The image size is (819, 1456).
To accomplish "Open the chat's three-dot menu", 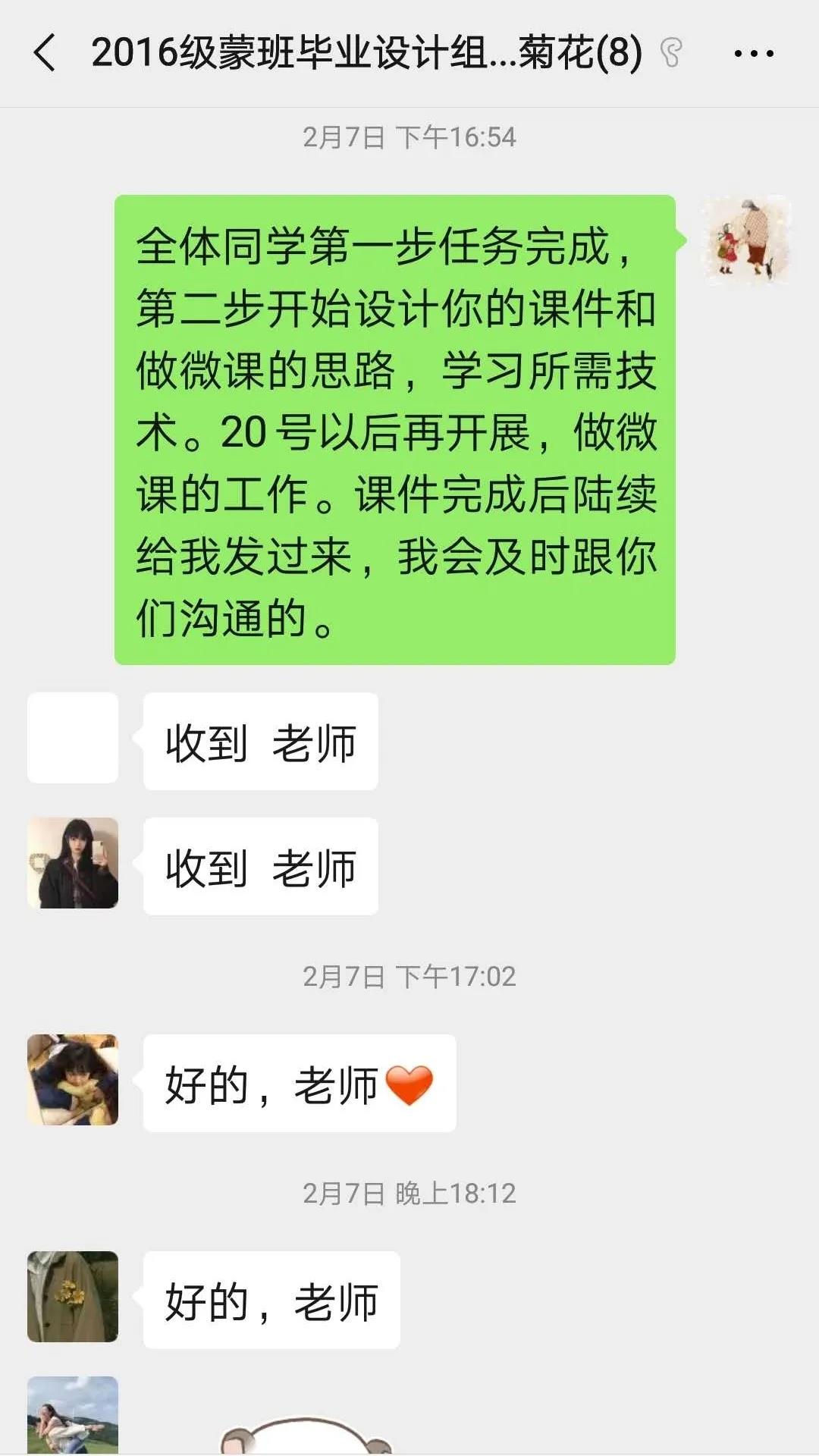I will (754, 54).
